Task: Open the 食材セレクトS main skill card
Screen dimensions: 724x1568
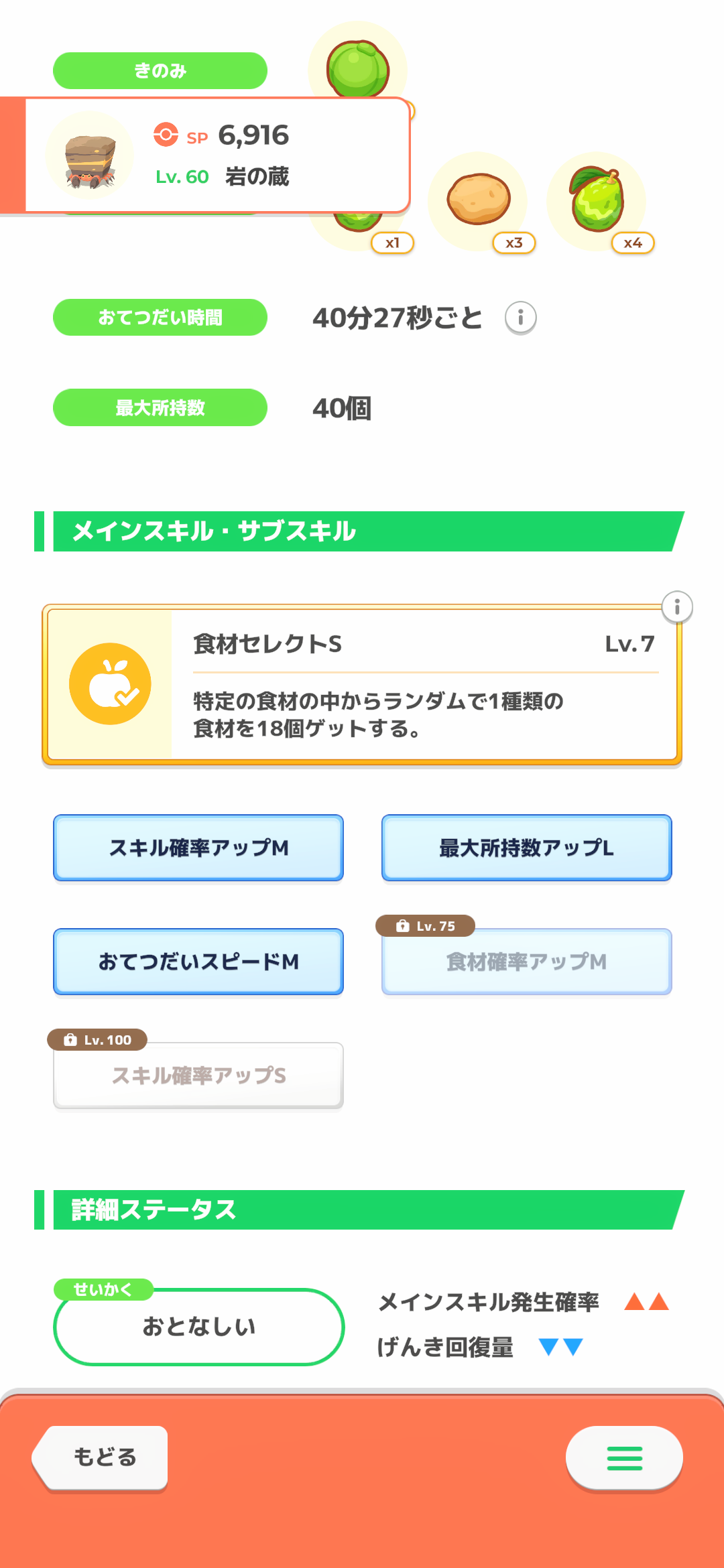Action: click(x=362, y=684)
